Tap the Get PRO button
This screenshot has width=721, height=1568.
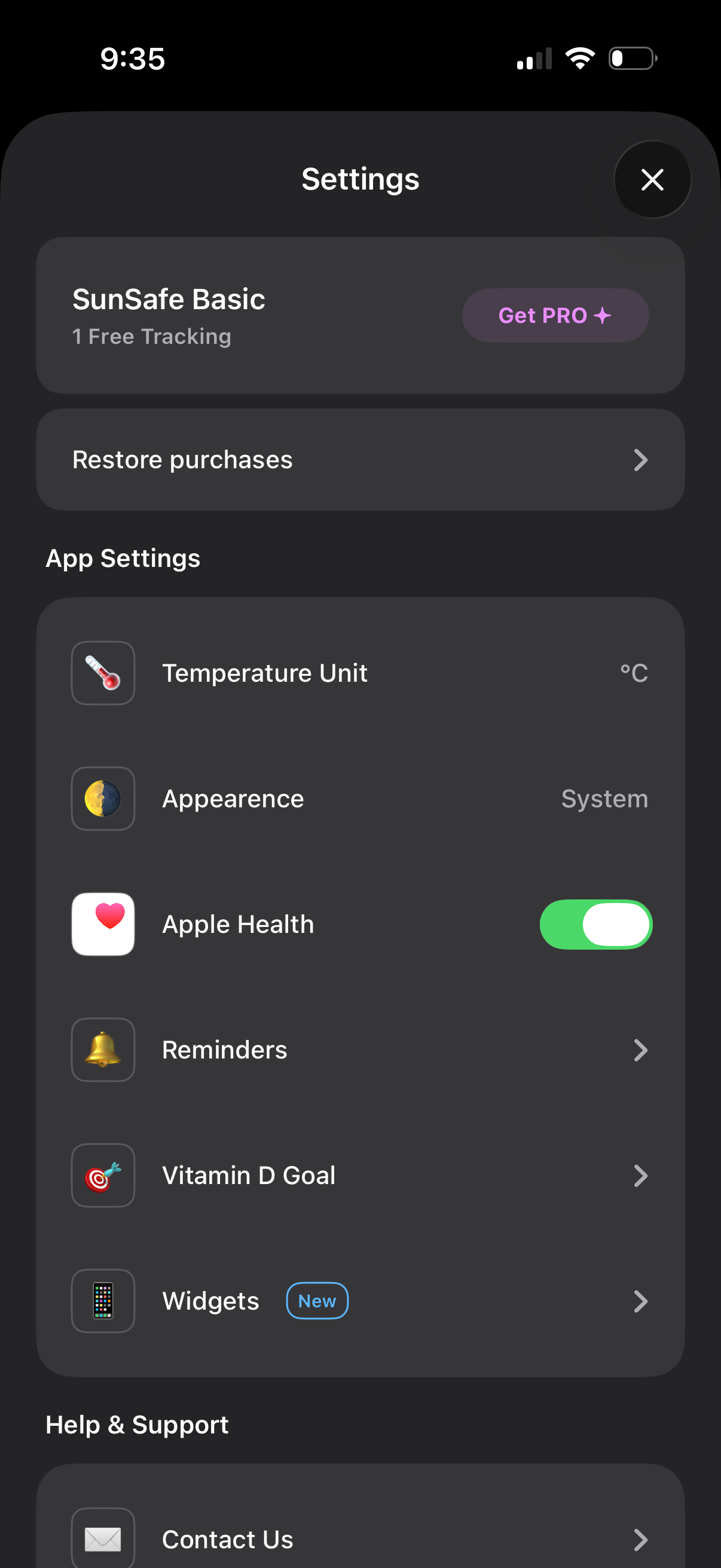(x=555, y=315)
